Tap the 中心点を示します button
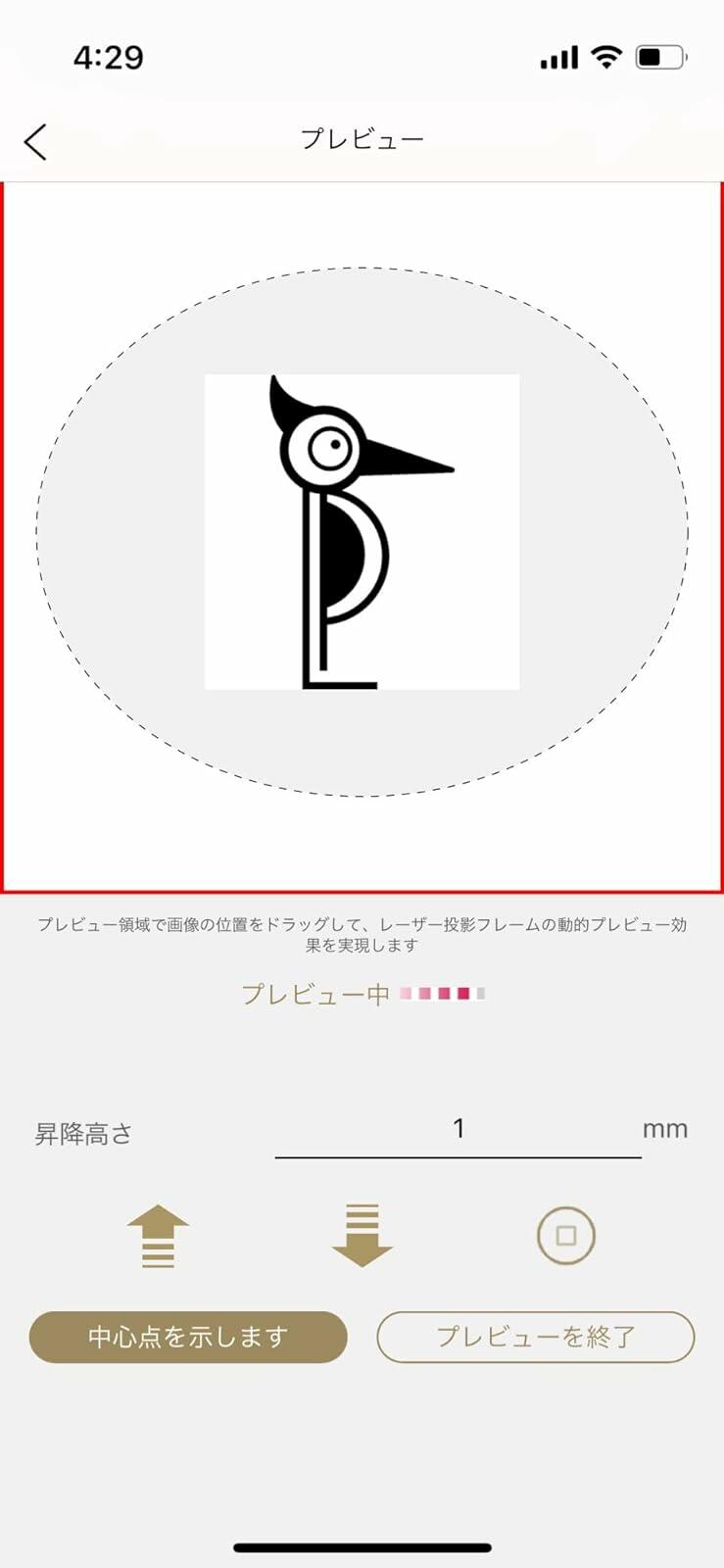The width and height of the screenshot is (724, 1568). [x=188, y=1337]
